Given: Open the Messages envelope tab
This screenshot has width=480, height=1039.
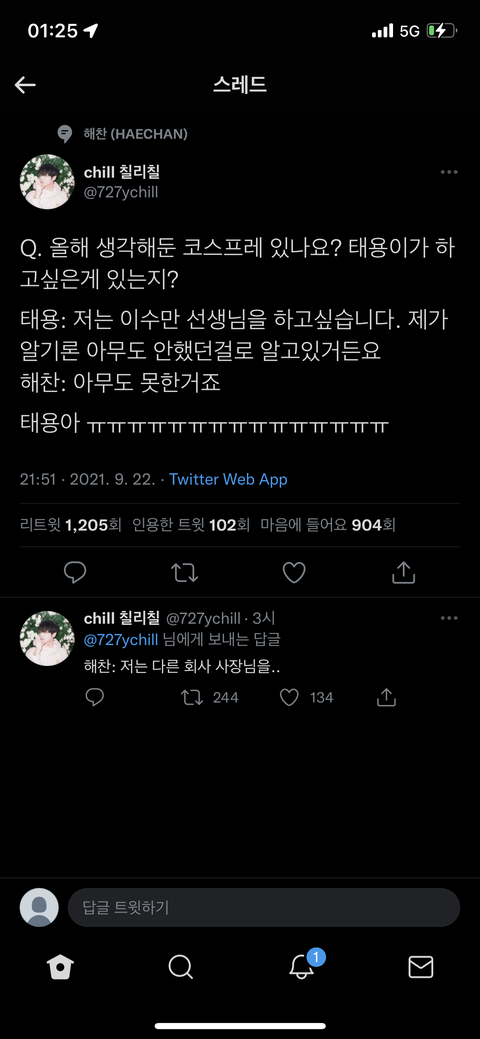Looking at the screenshot, I should coord(420,967).
